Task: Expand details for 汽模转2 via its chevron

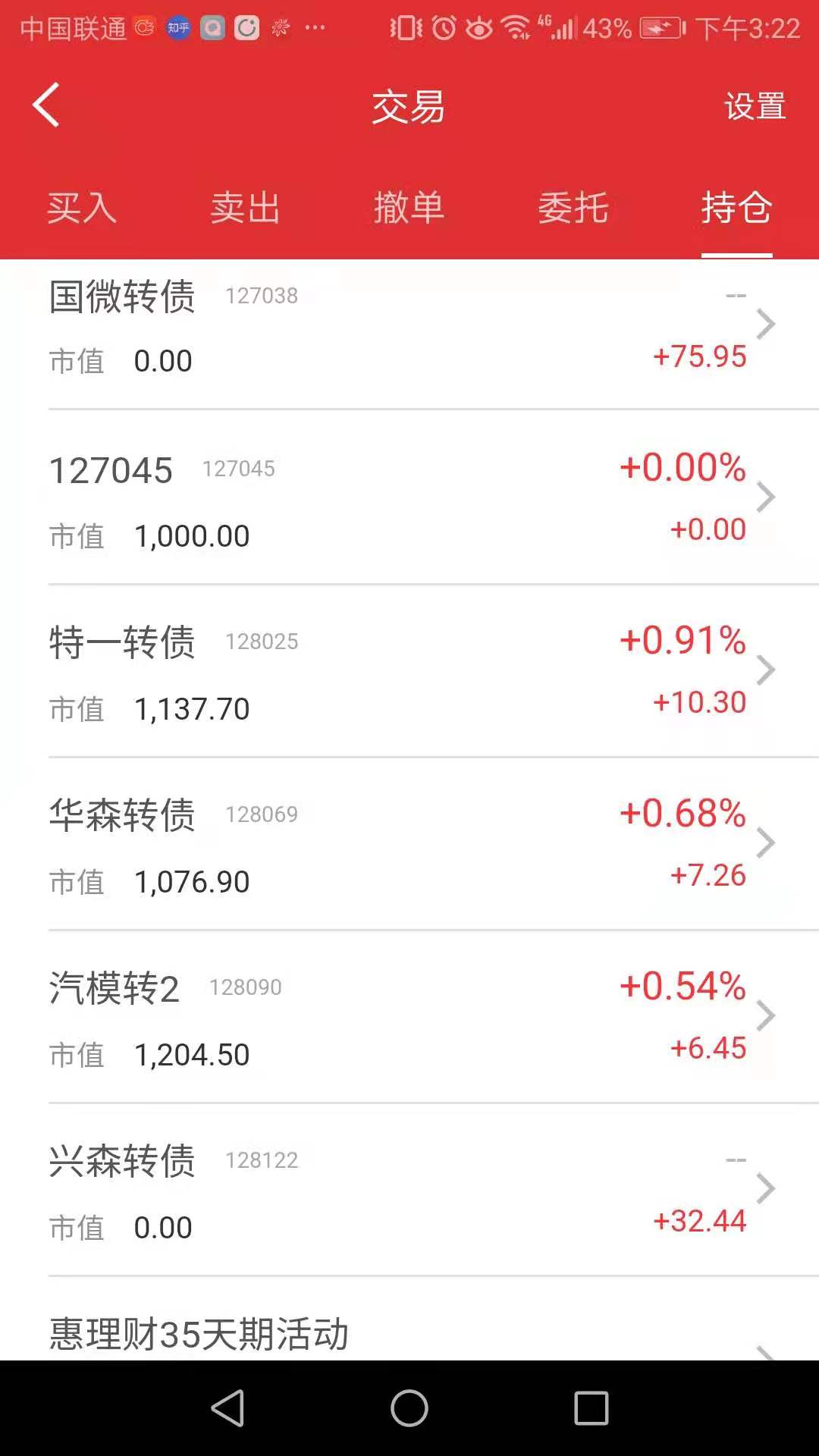Action: pos(766,1016)
